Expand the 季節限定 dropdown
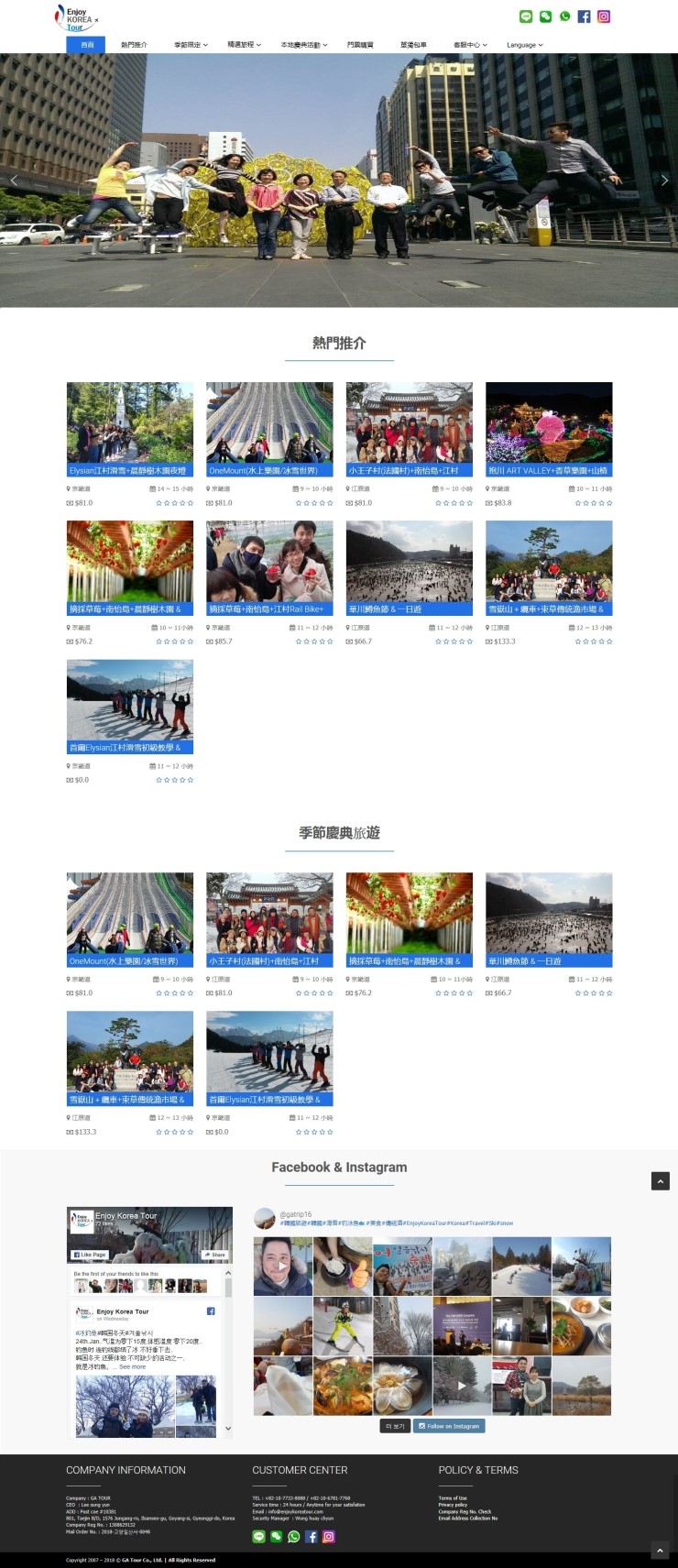Image resolution: width=678 pixels, height=1568 pixels. [x=191, y=44]
